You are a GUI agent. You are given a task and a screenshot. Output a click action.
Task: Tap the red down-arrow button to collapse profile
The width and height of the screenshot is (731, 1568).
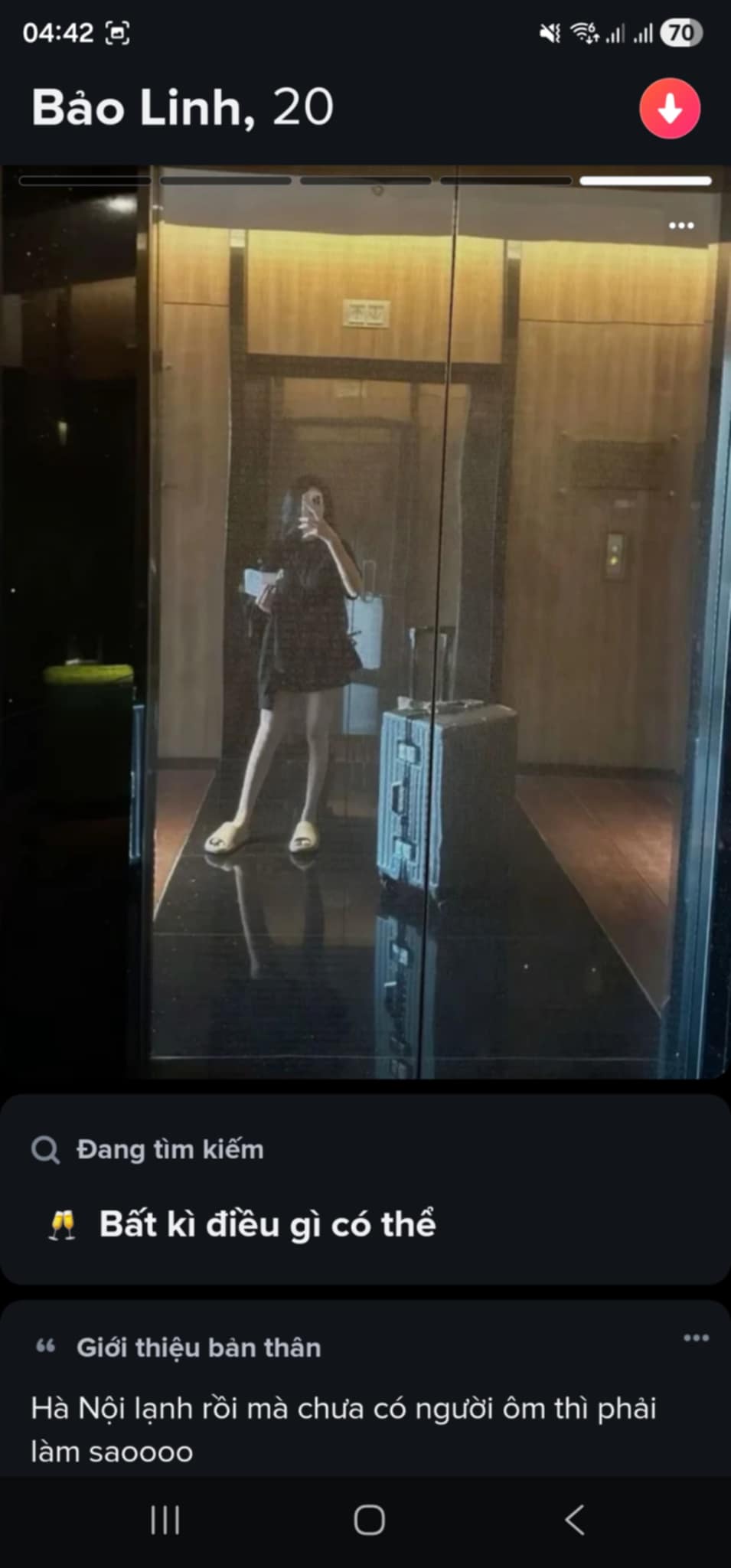tap(670, 109)
